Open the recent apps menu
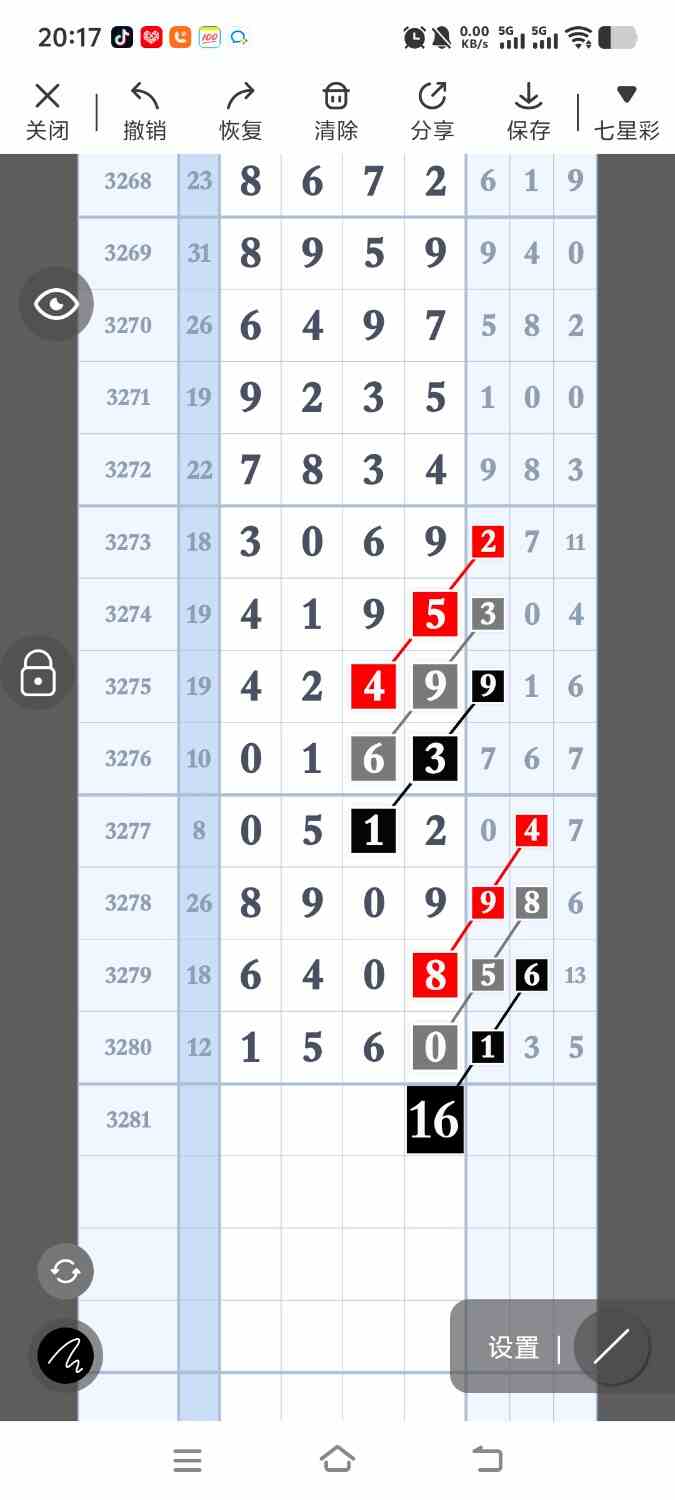This screenshot has height=1500, width=675. 187,1460
